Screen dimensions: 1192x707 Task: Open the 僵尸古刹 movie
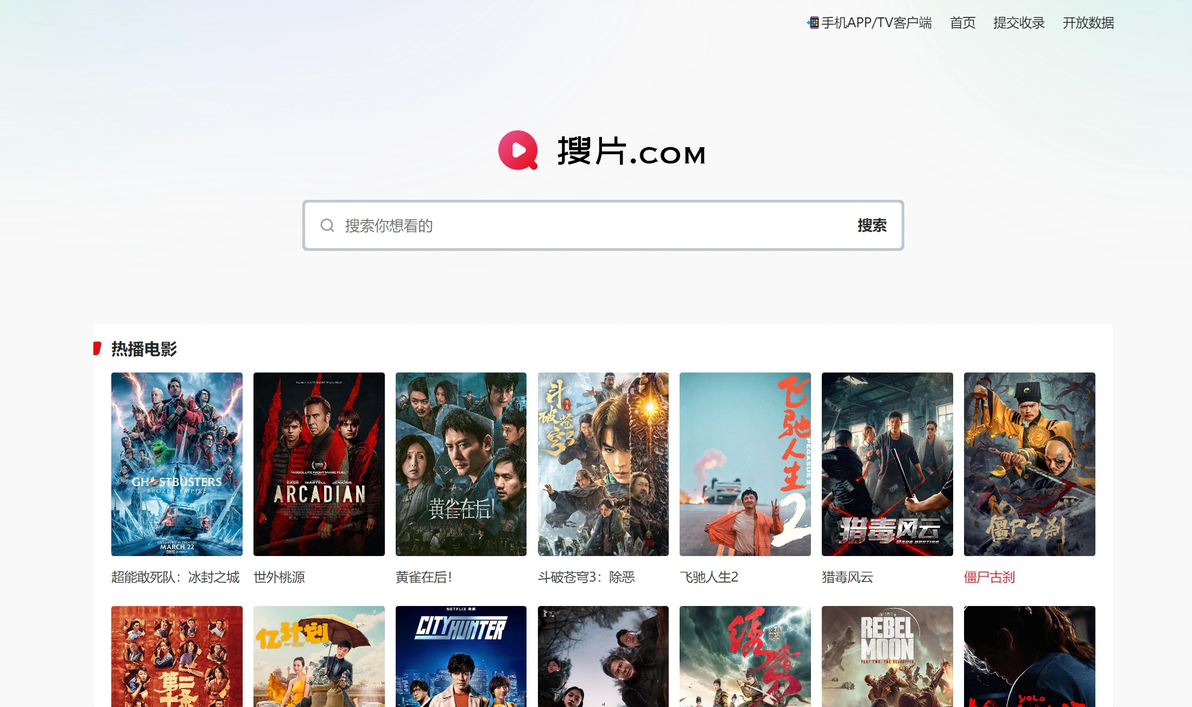[1029, 464]
